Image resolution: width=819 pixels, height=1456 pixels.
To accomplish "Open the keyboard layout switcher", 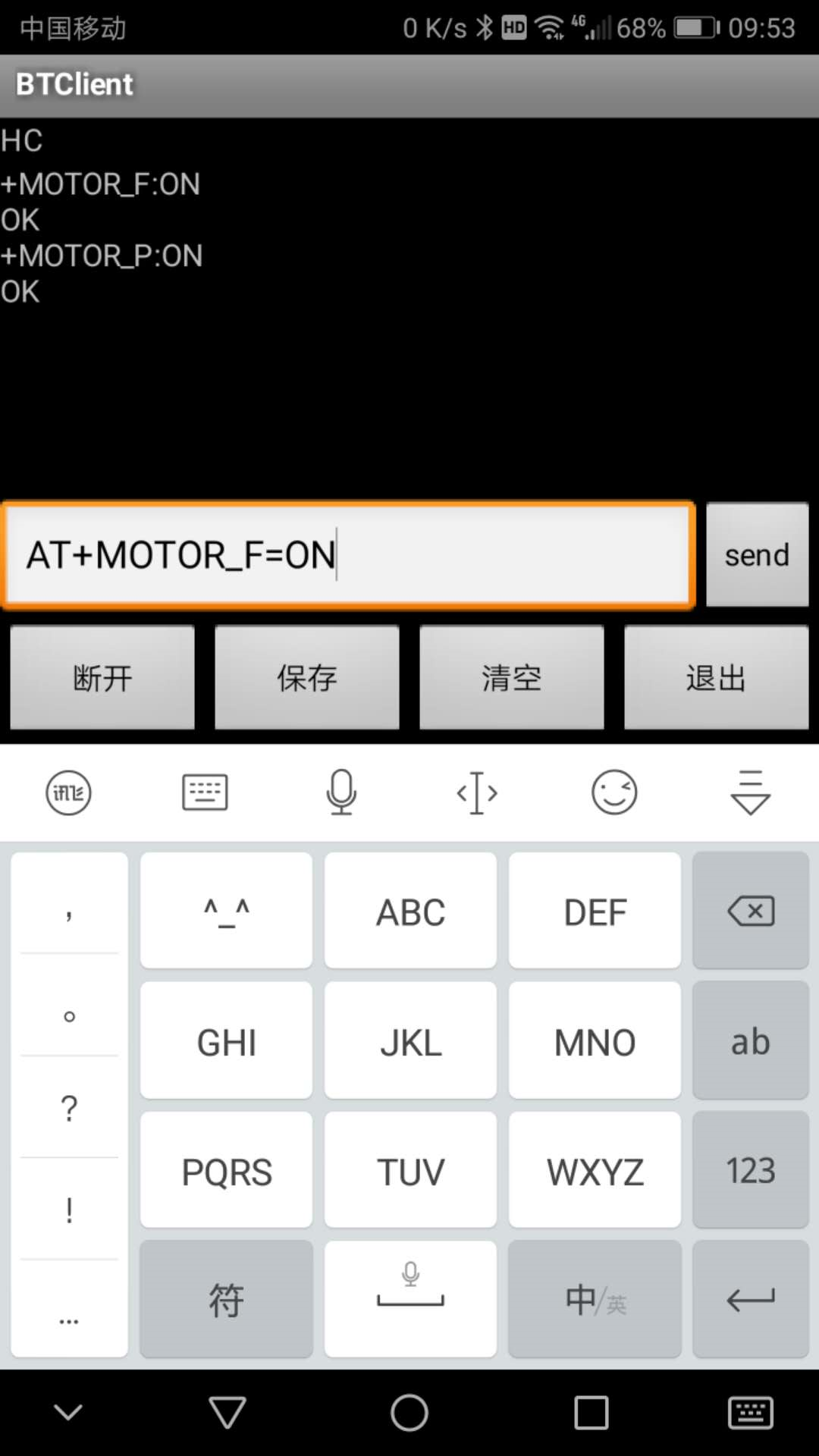I will click(205, 793).
